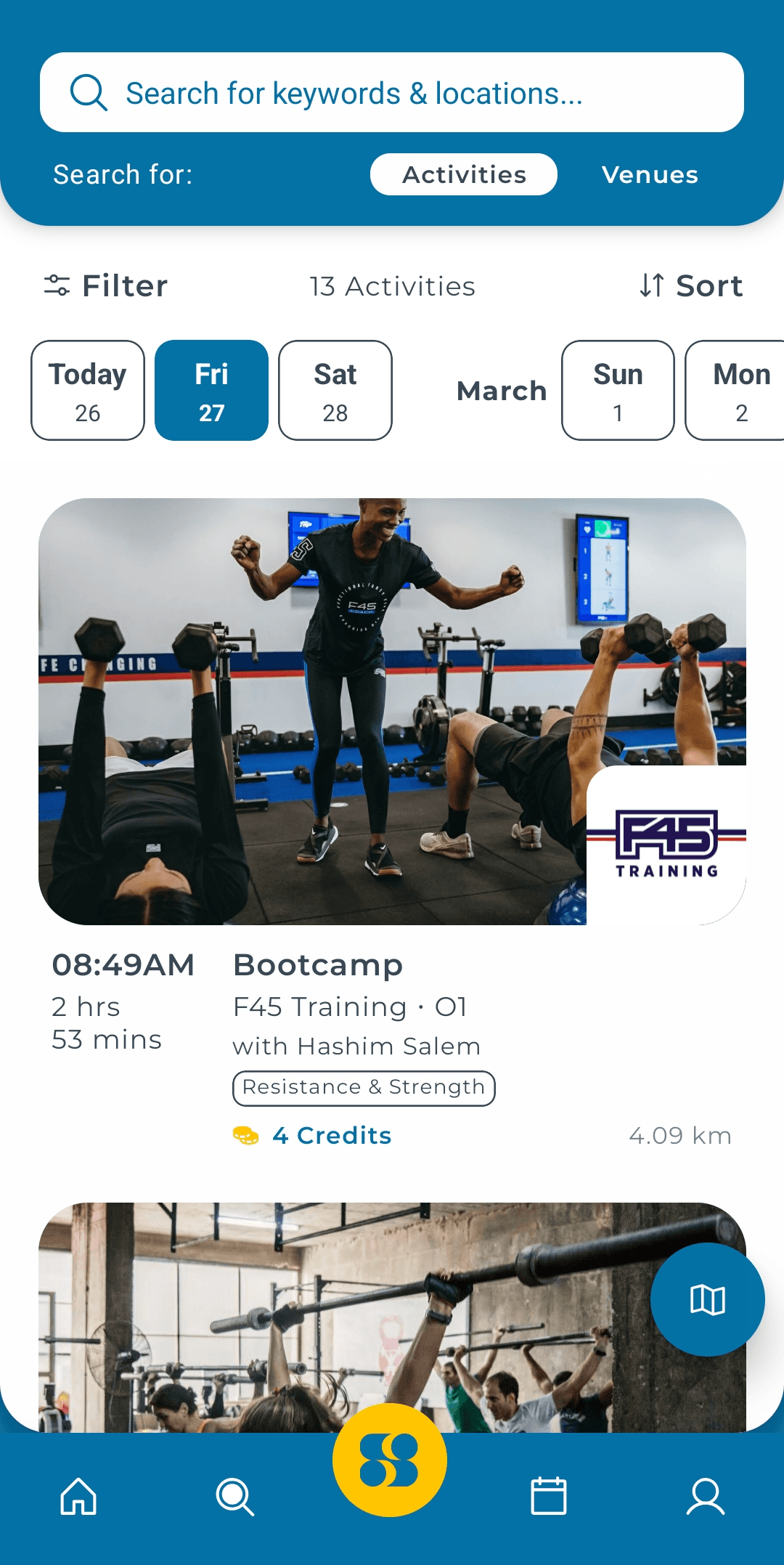Switch search to Venues
784x1565 pixels.
click(650, 174)
